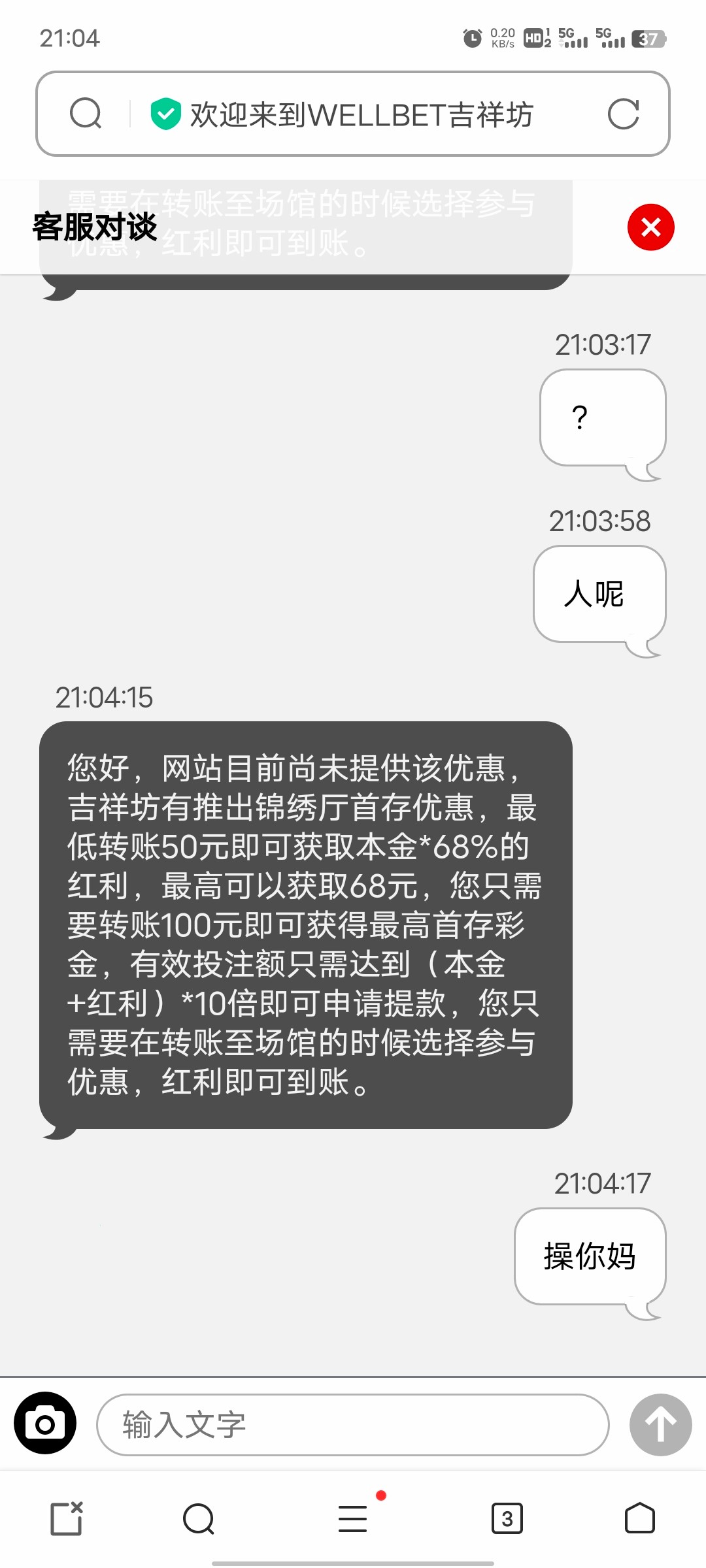
Task: Tap the search icon in bottom navigation
Action: pyautogui.click(x=198, y=1519)
